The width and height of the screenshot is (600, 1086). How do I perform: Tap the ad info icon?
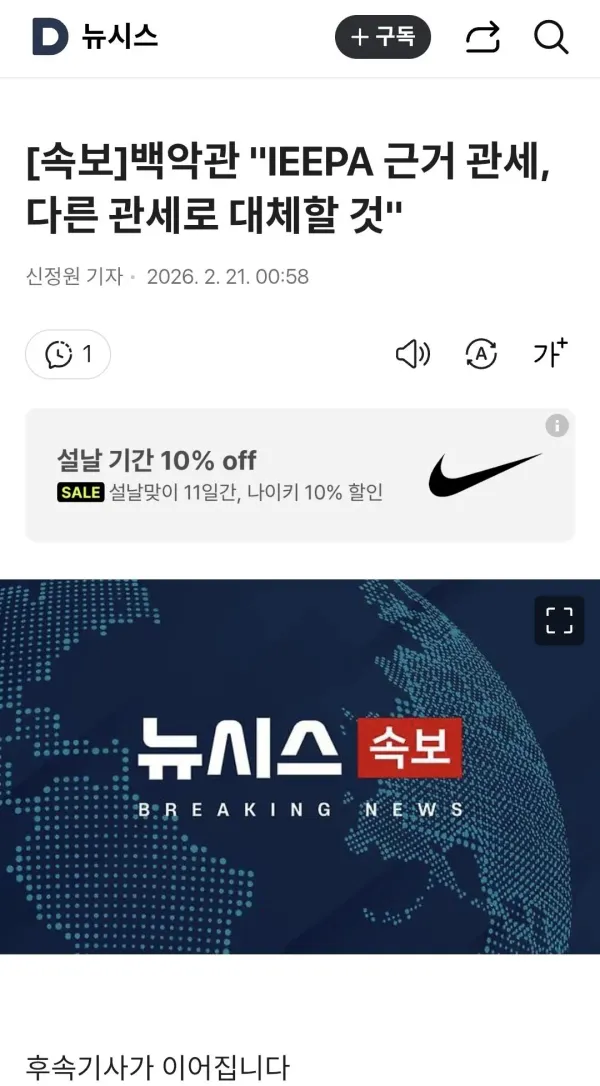(557, 425)
